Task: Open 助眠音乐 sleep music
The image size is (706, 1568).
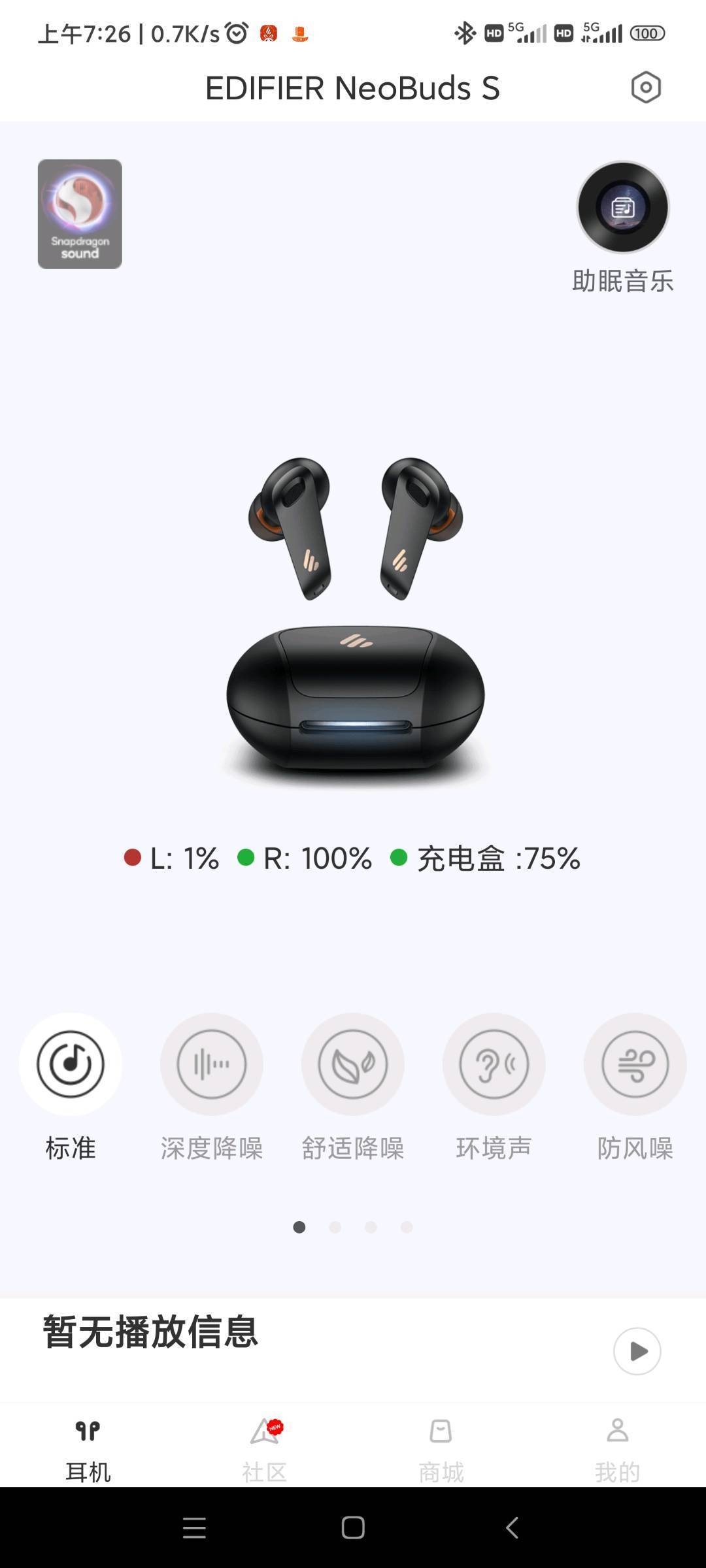Action: pos(623,208)
